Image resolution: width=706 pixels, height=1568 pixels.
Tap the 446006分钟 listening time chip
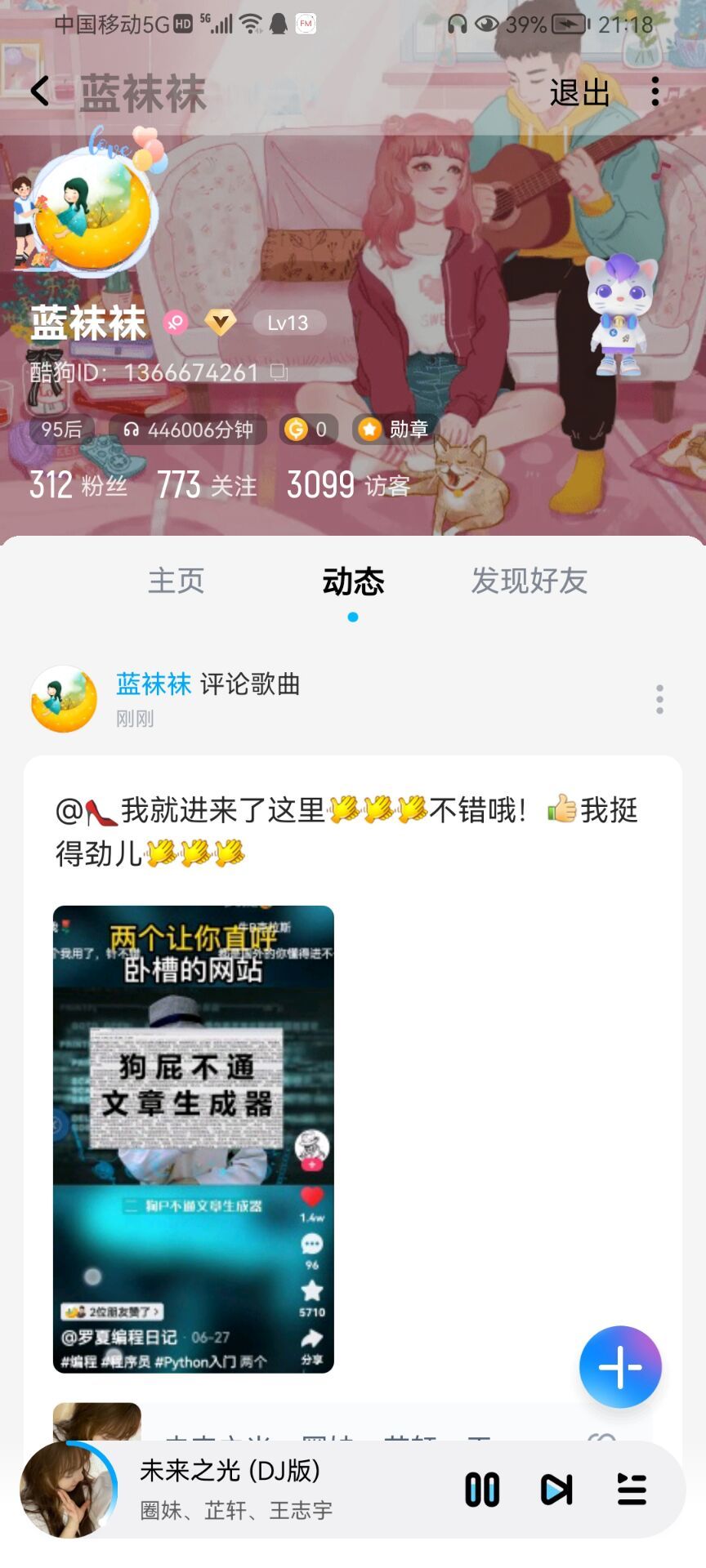pyautogui.click(x=189, y=429)
